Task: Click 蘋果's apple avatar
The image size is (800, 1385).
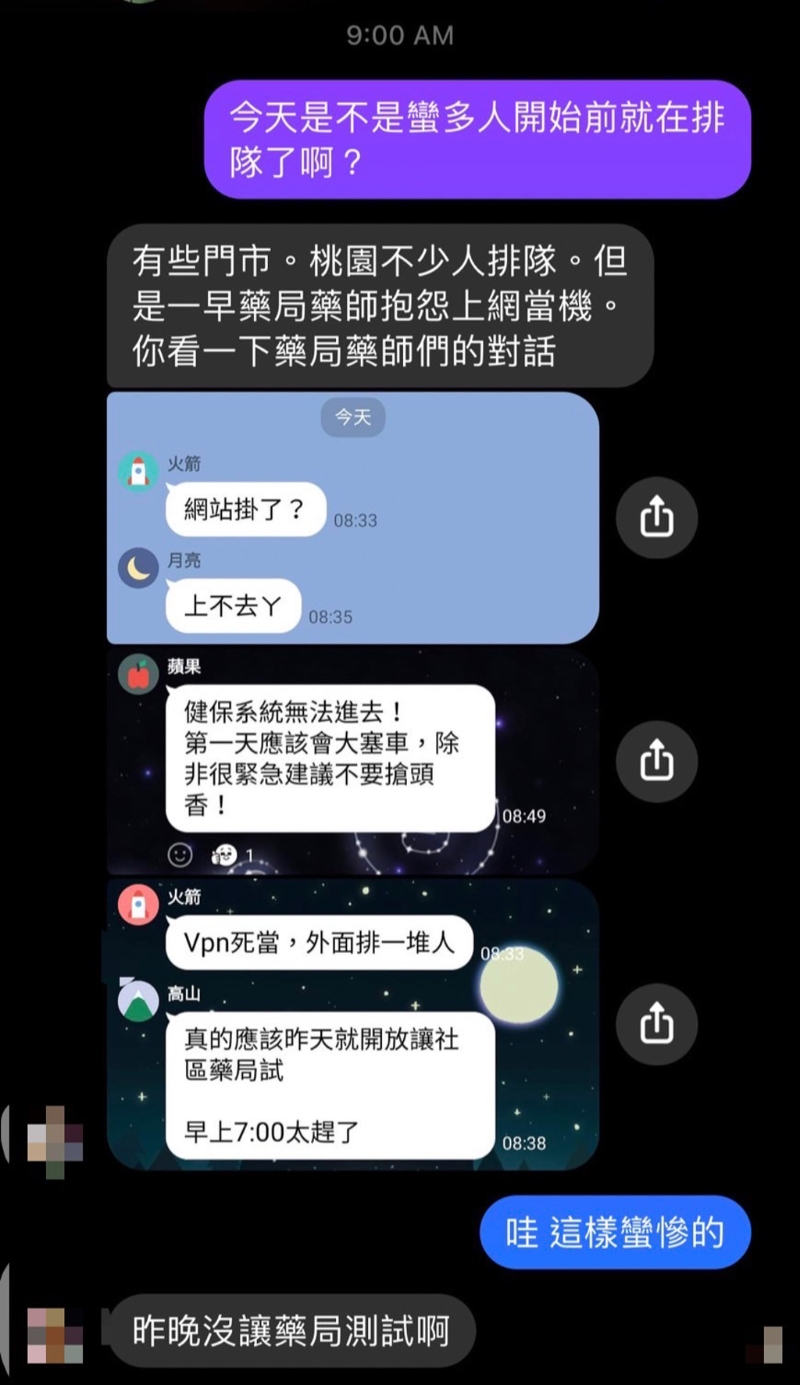Action: [137, 675]
